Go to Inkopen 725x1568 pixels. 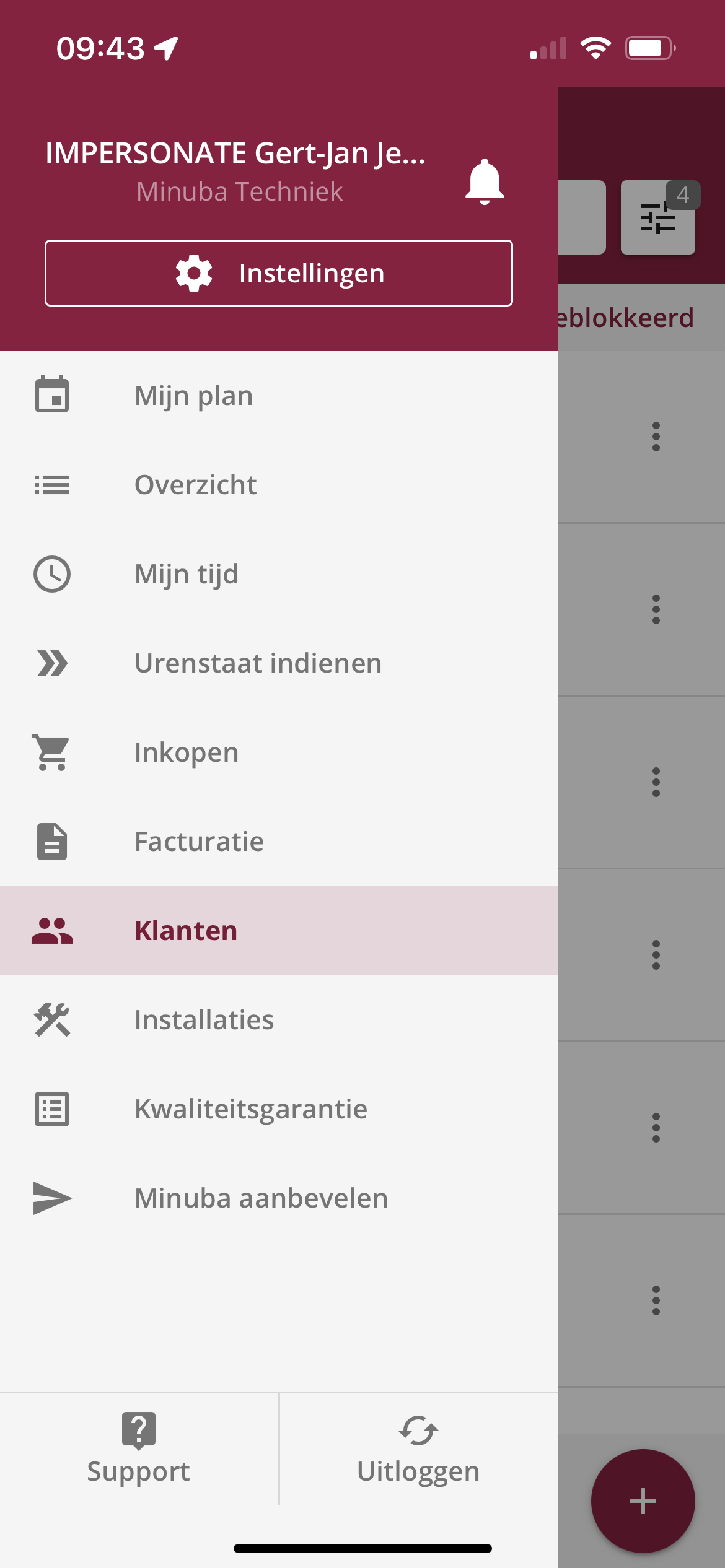279,752
